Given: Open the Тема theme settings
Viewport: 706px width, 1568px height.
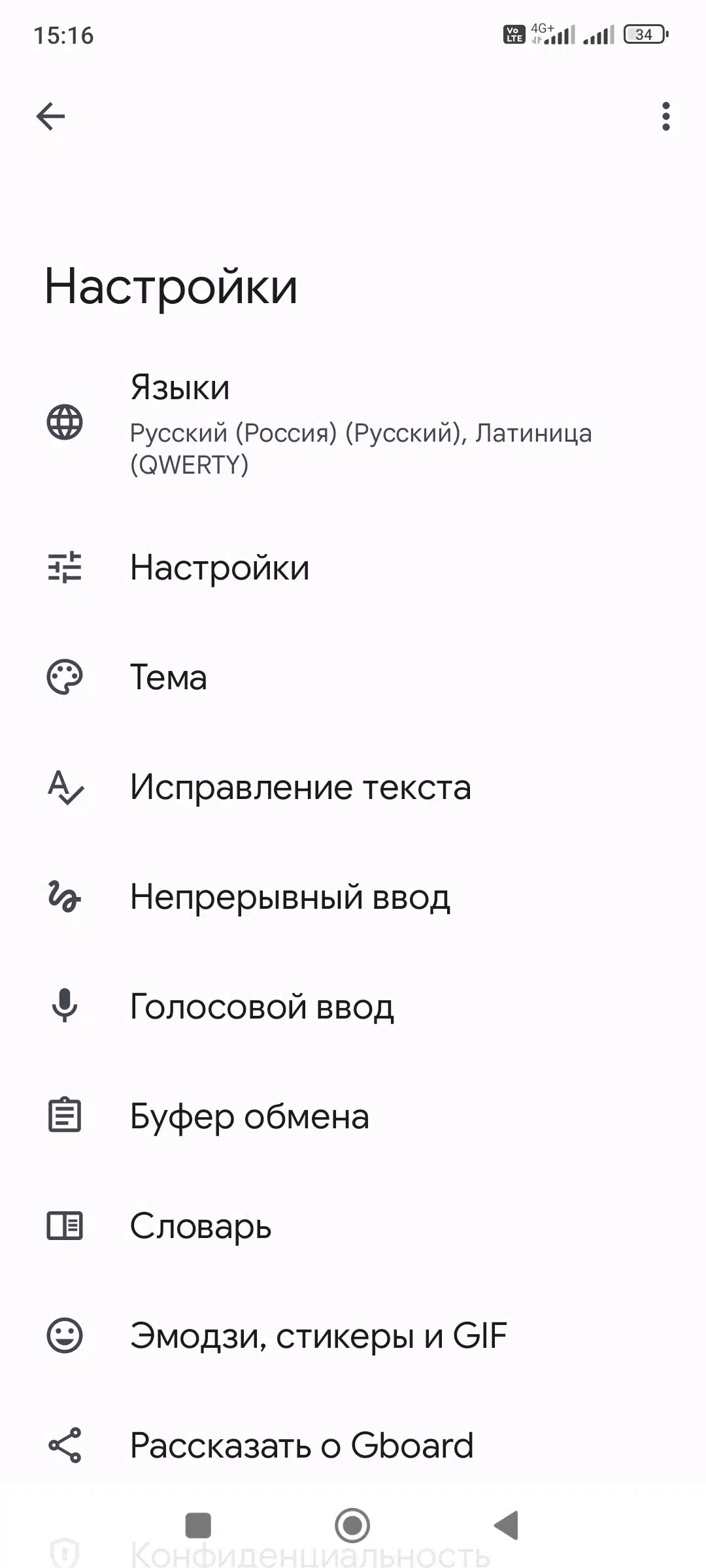Looking at the screenshot, I should click(353, 677).
